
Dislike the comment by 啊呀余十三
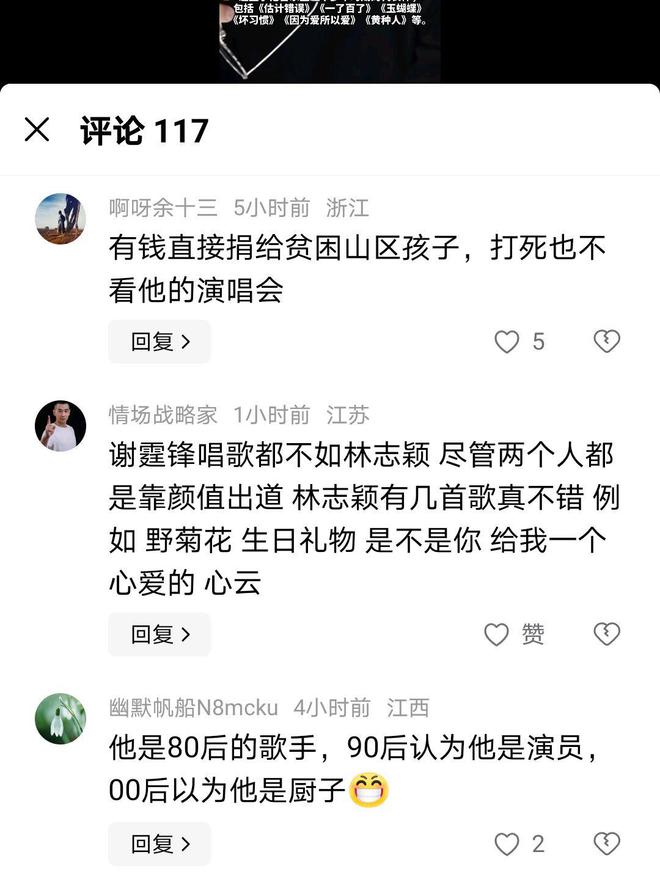pyautogui.click(x=607, y=342)
